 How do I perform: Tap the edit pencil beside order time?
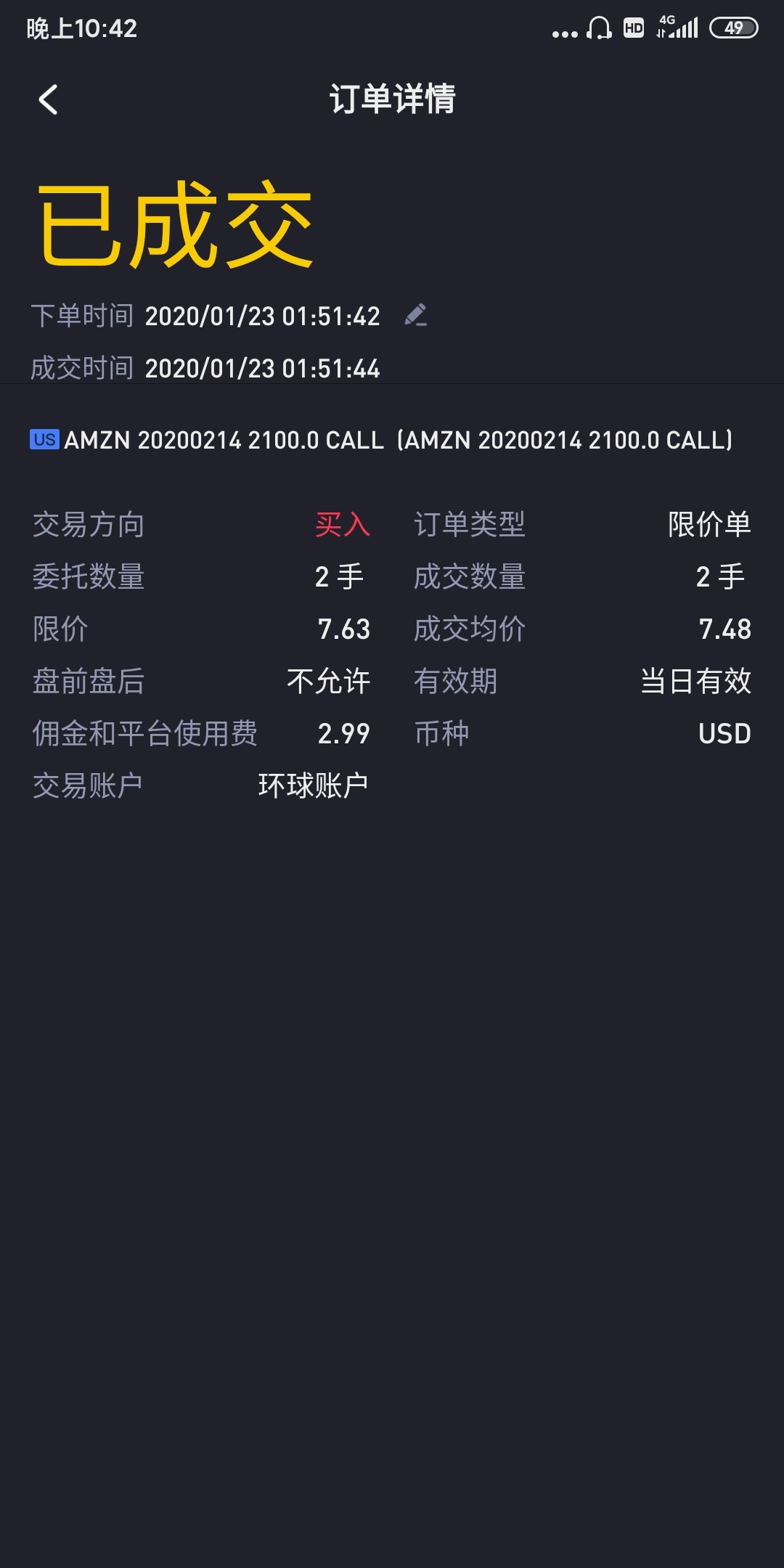[x=416, y=315]
